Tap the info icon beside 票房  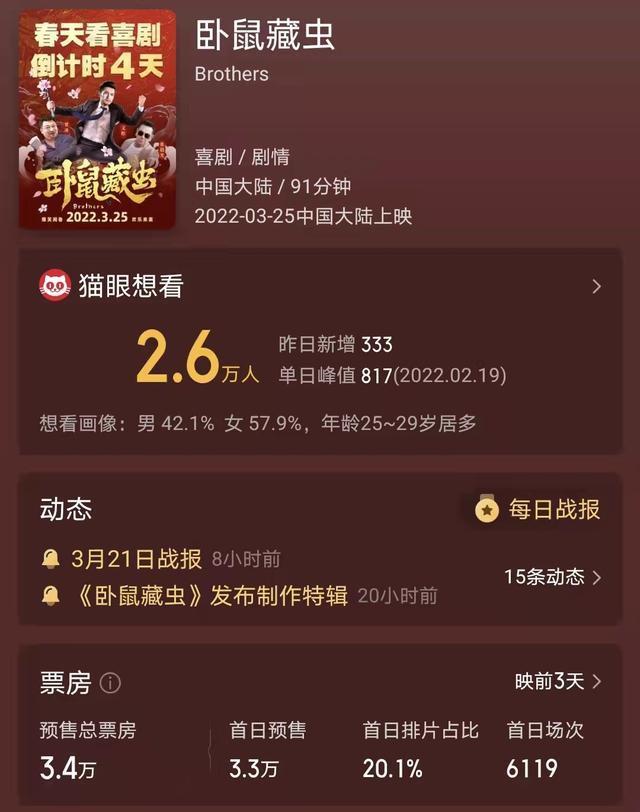(x=111, y=683)
